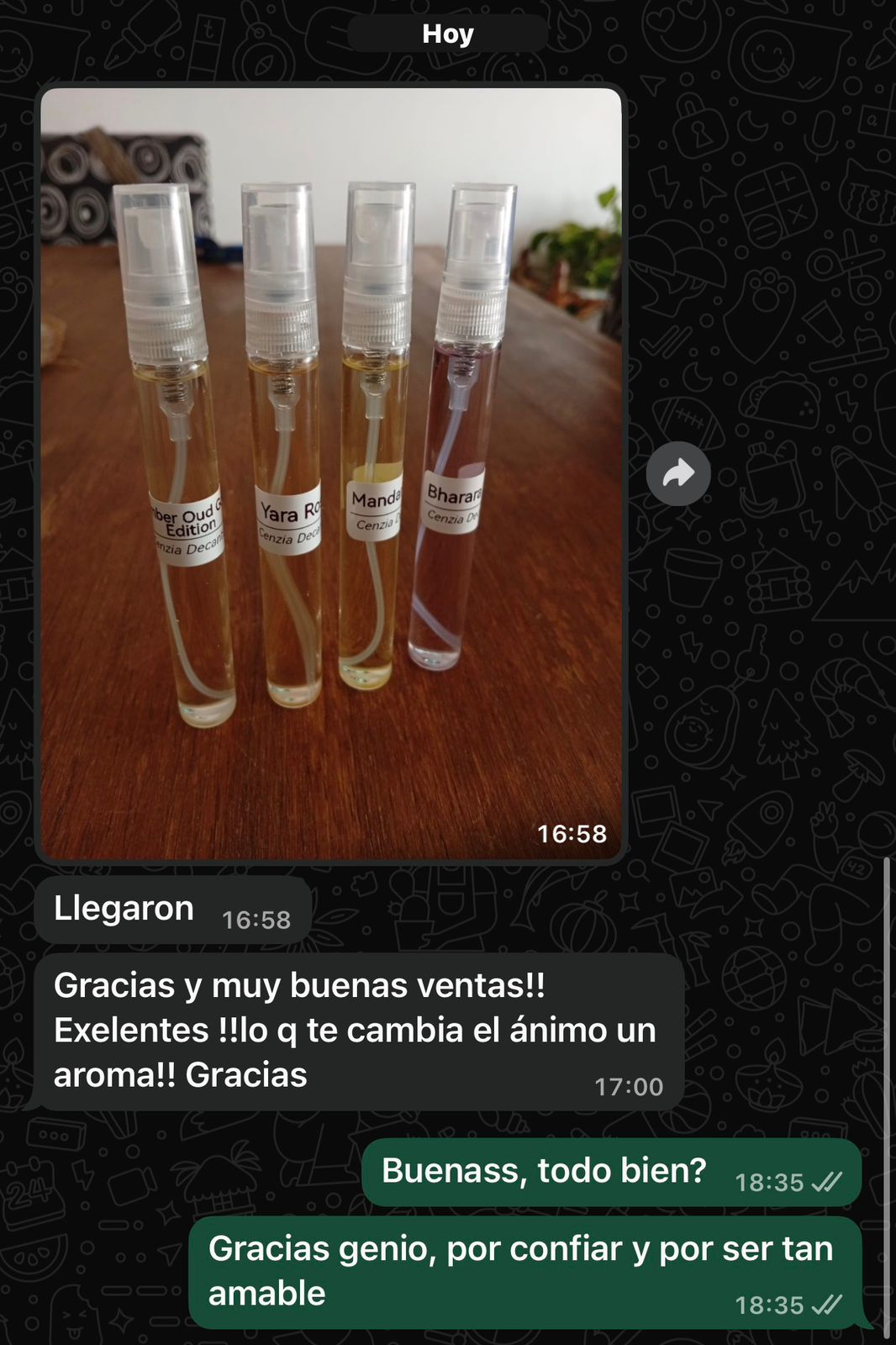
Task: Click the double-check read receipt on "Buenass, todo bien?"
Action: [826, 1181]
